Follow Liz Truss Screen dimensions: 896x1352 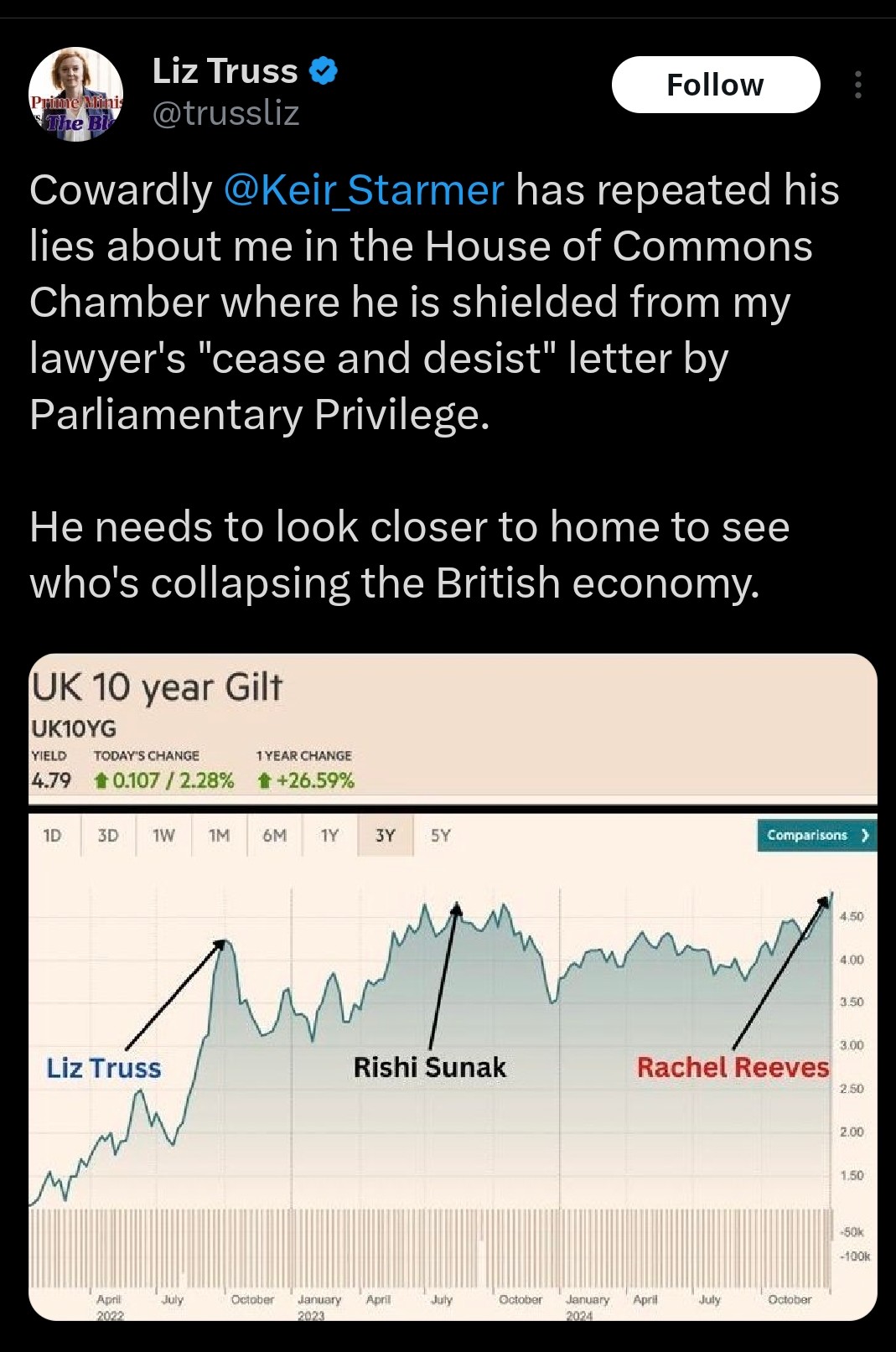(715, 85)
